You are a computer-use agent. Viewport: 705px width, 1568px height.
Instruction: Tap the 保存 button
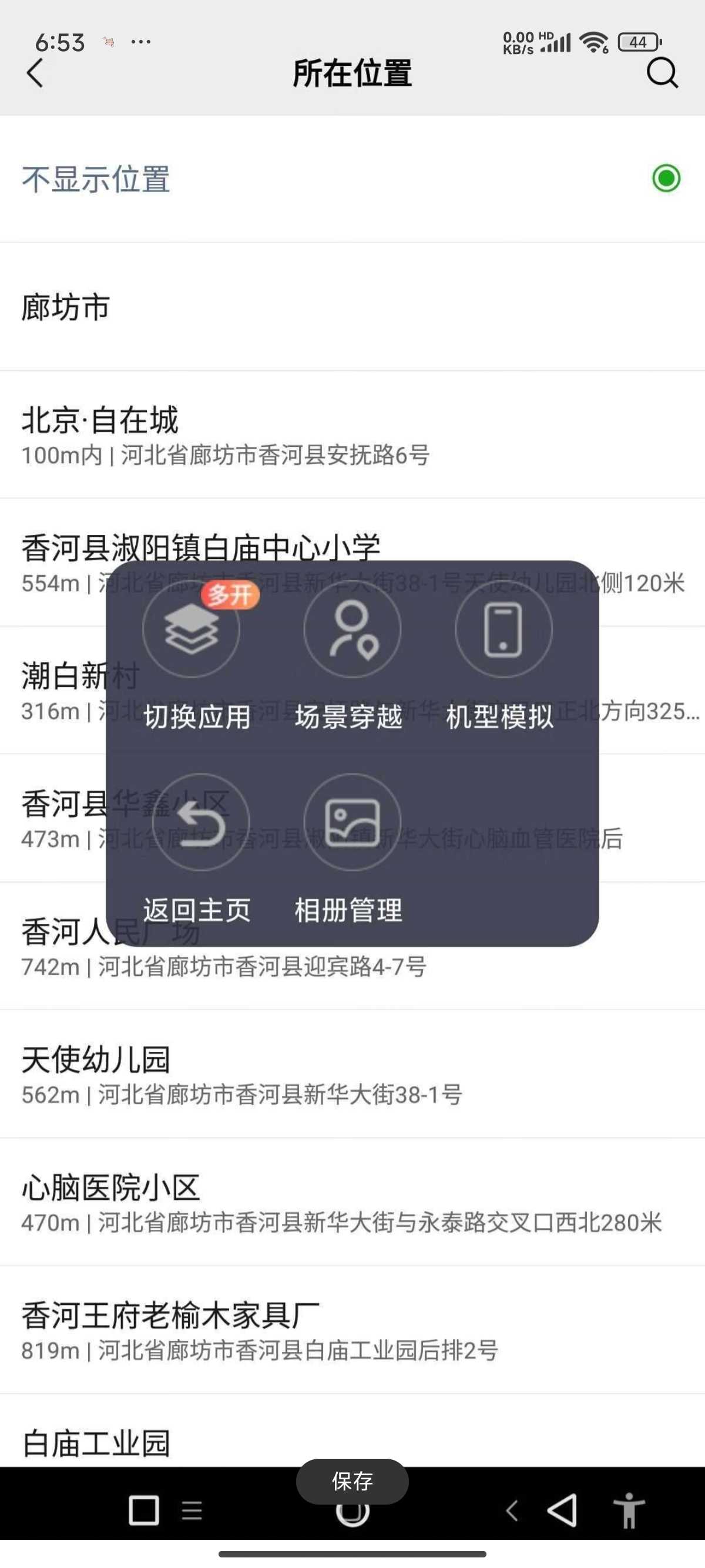point(352,1481)
